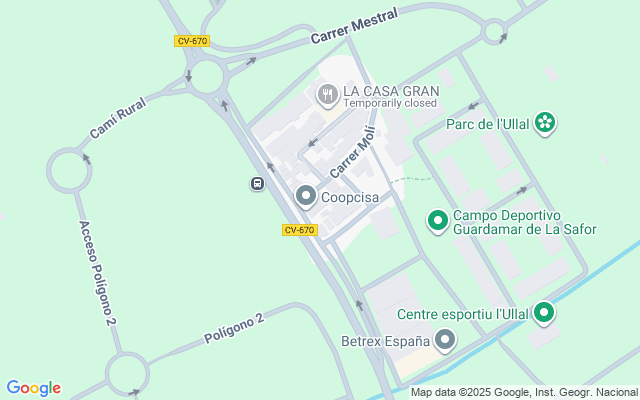Open the Betrex España place pin
640x400 pixels.
coord(445,340)
